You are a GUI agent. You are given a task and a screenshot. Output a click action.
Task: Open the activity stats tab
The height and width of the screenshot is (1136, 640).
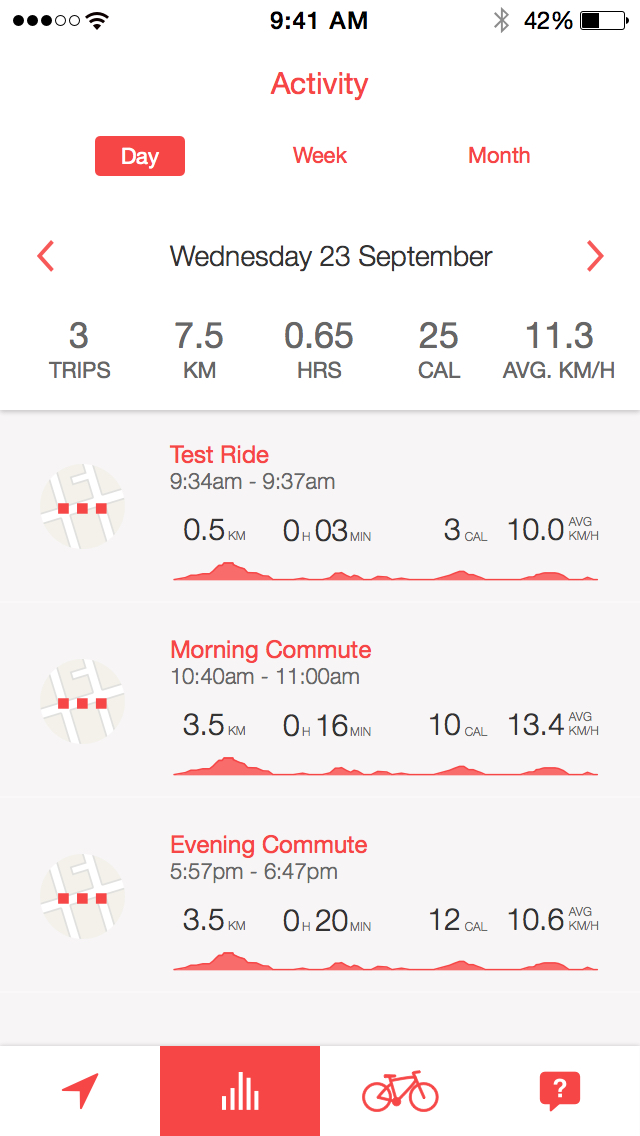[240, 1091]
